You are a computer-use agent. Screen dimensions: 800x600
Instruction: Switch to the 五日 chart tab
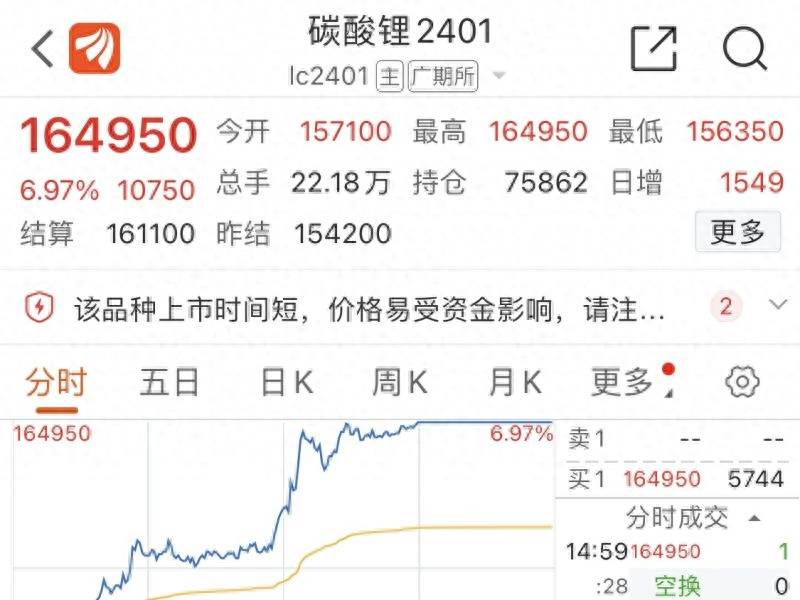(x=170, y=382)
